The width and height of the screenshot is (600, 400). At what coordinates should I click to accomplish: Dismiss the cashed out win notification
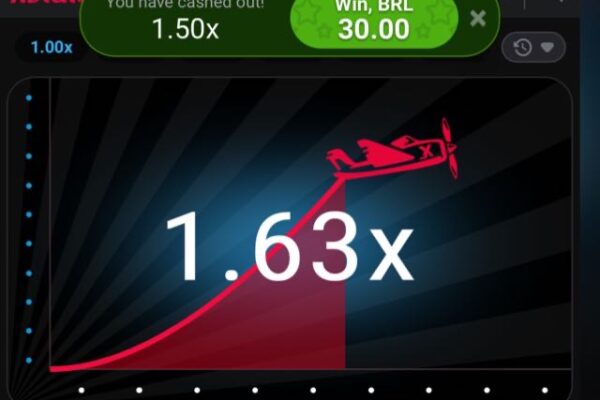[x=478, y=19]
